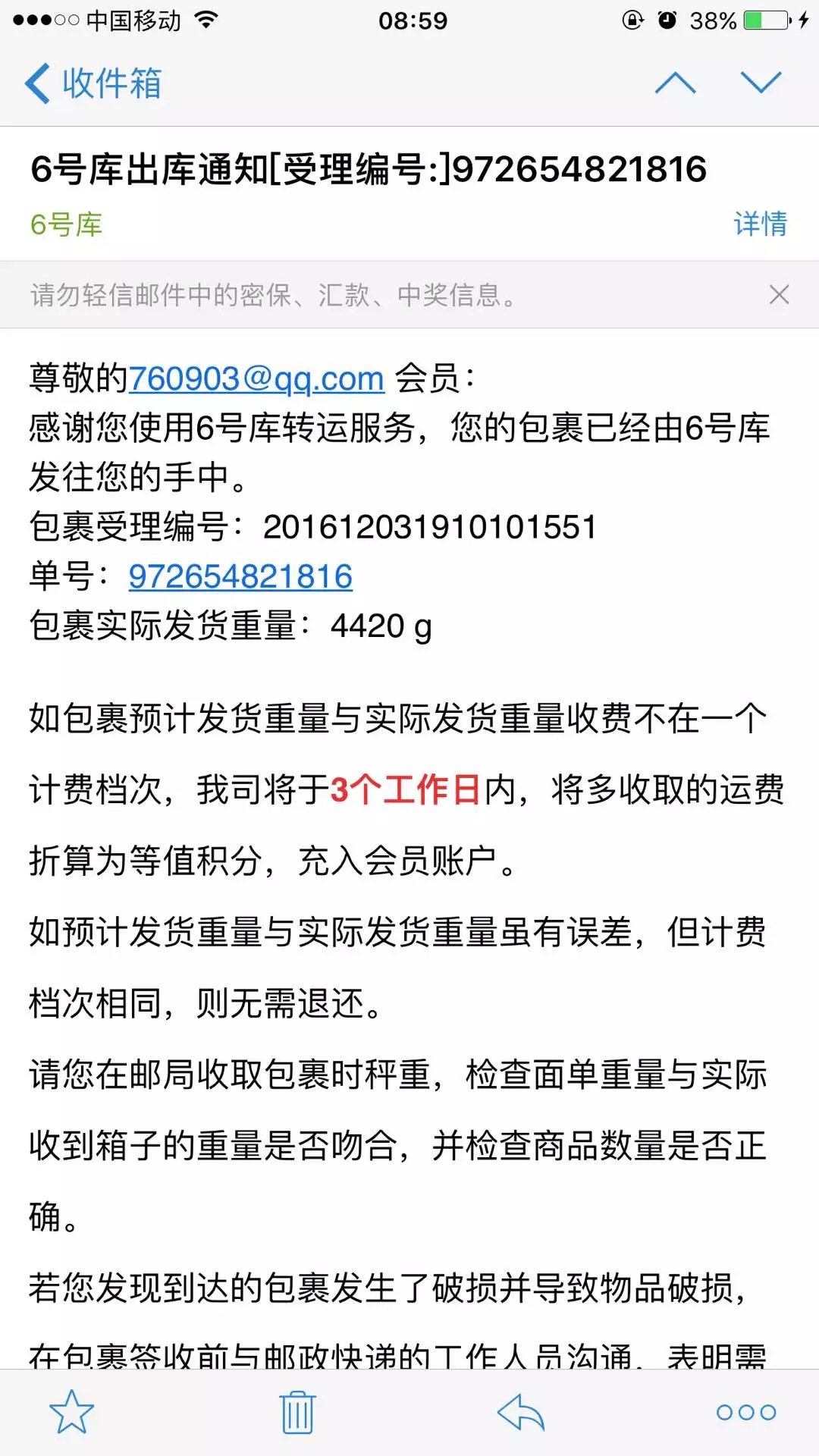
Task: Tap the sender name 6号库
Action: click(66, 224)
